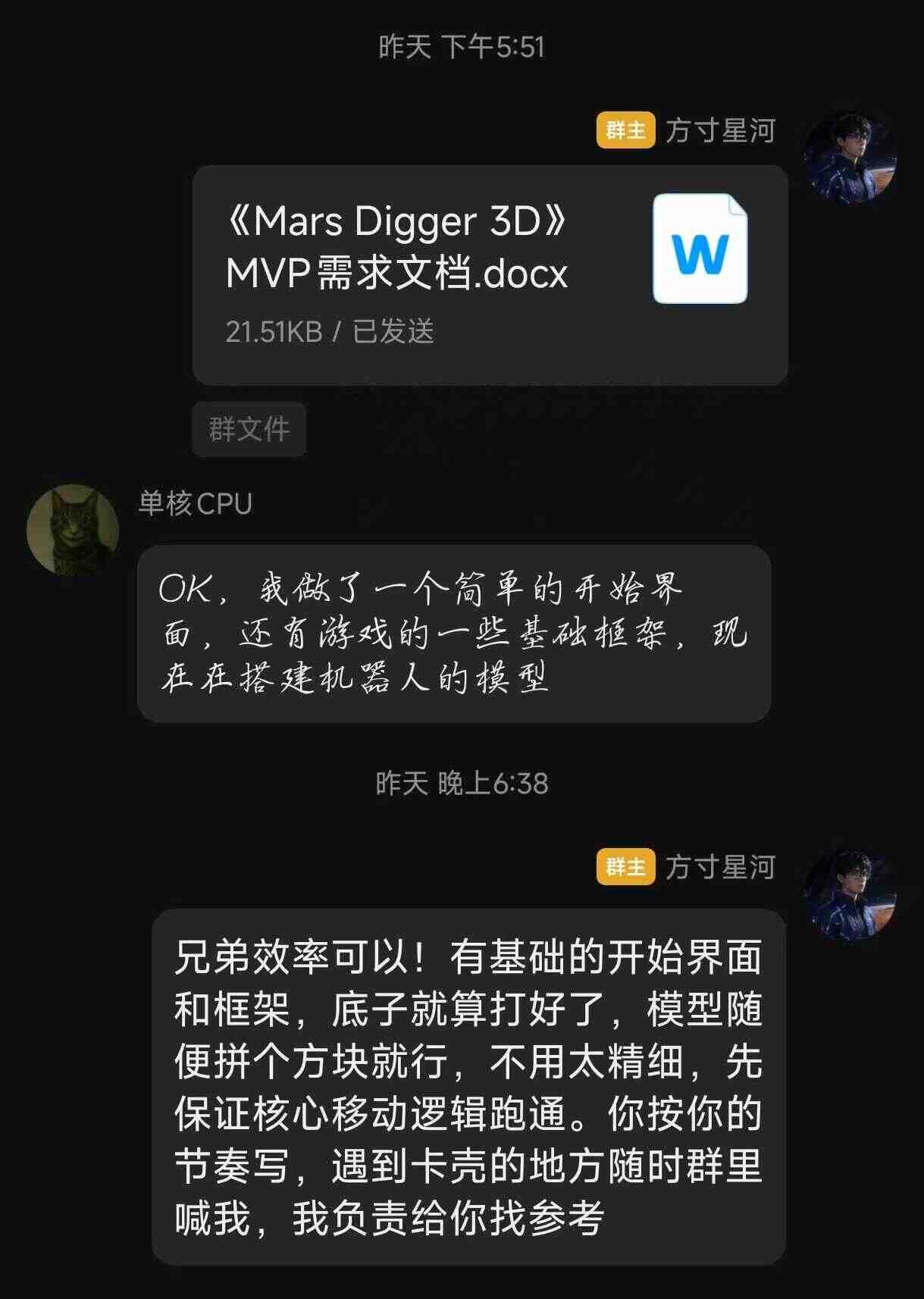Open the Mars Digger 3D docx file
The width and height of the screenshot is (924, 1299).
pos(490,275)
